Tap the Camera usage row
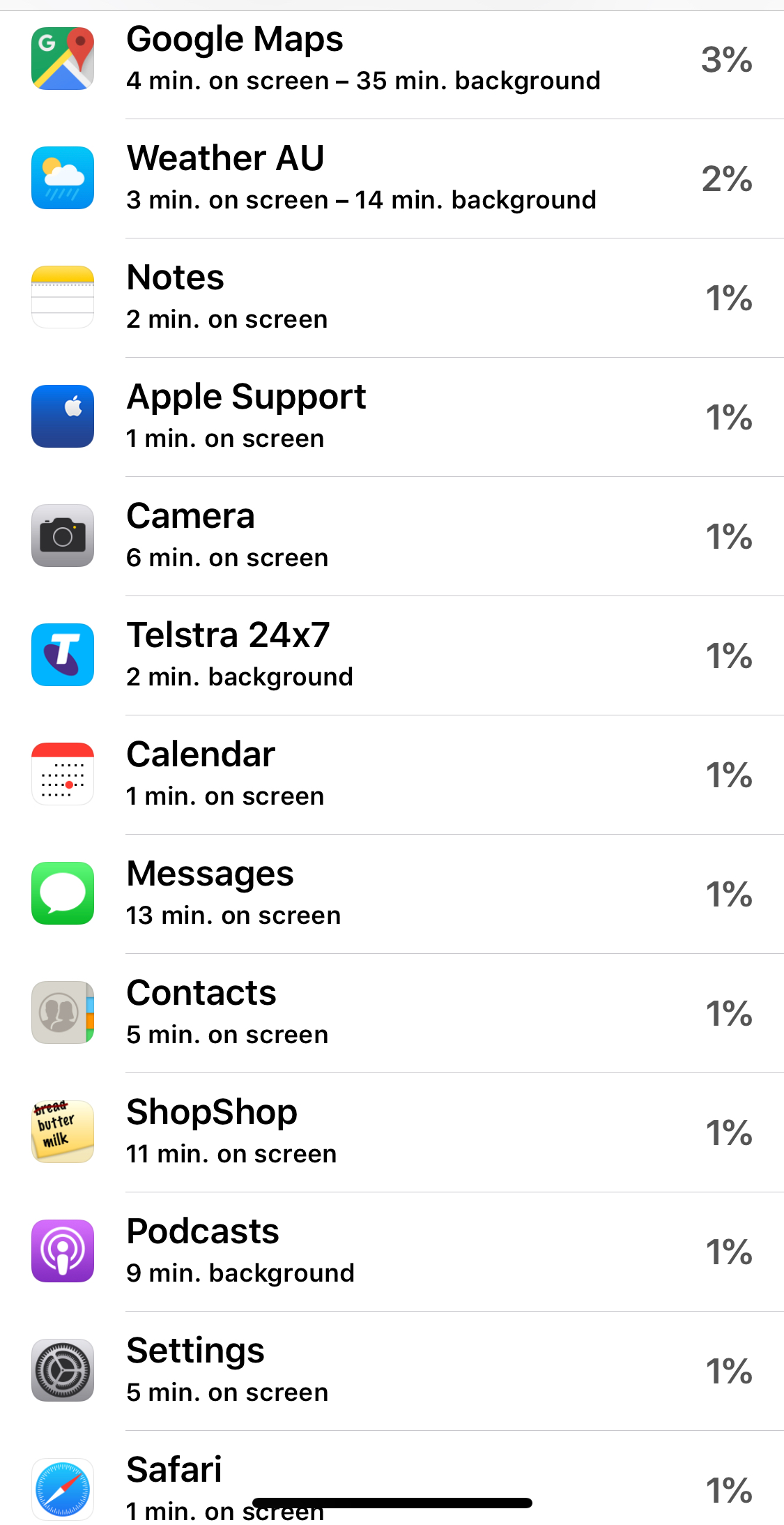 [x=392, y=536]
